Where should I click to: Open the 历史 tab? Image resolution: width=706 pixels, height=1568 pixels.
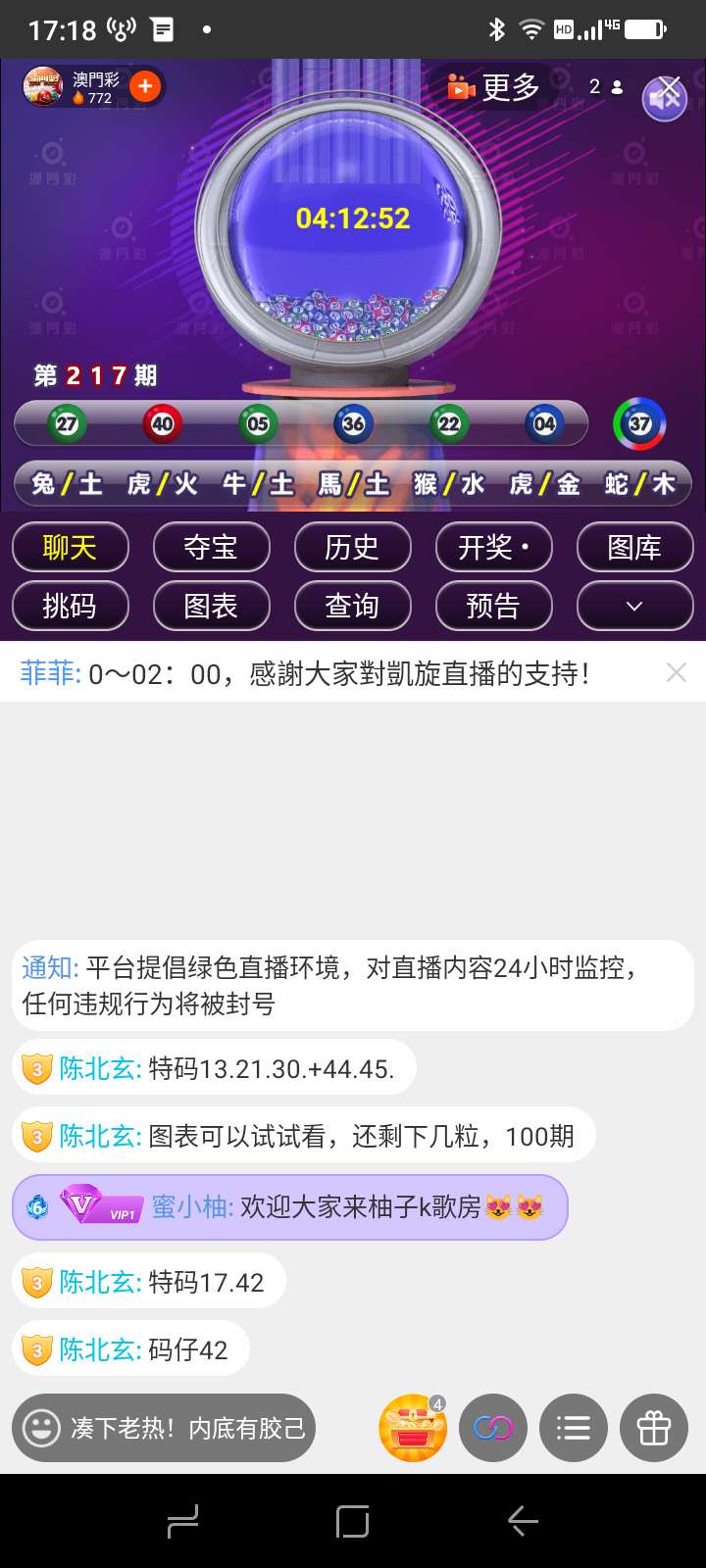click(352, 547)
